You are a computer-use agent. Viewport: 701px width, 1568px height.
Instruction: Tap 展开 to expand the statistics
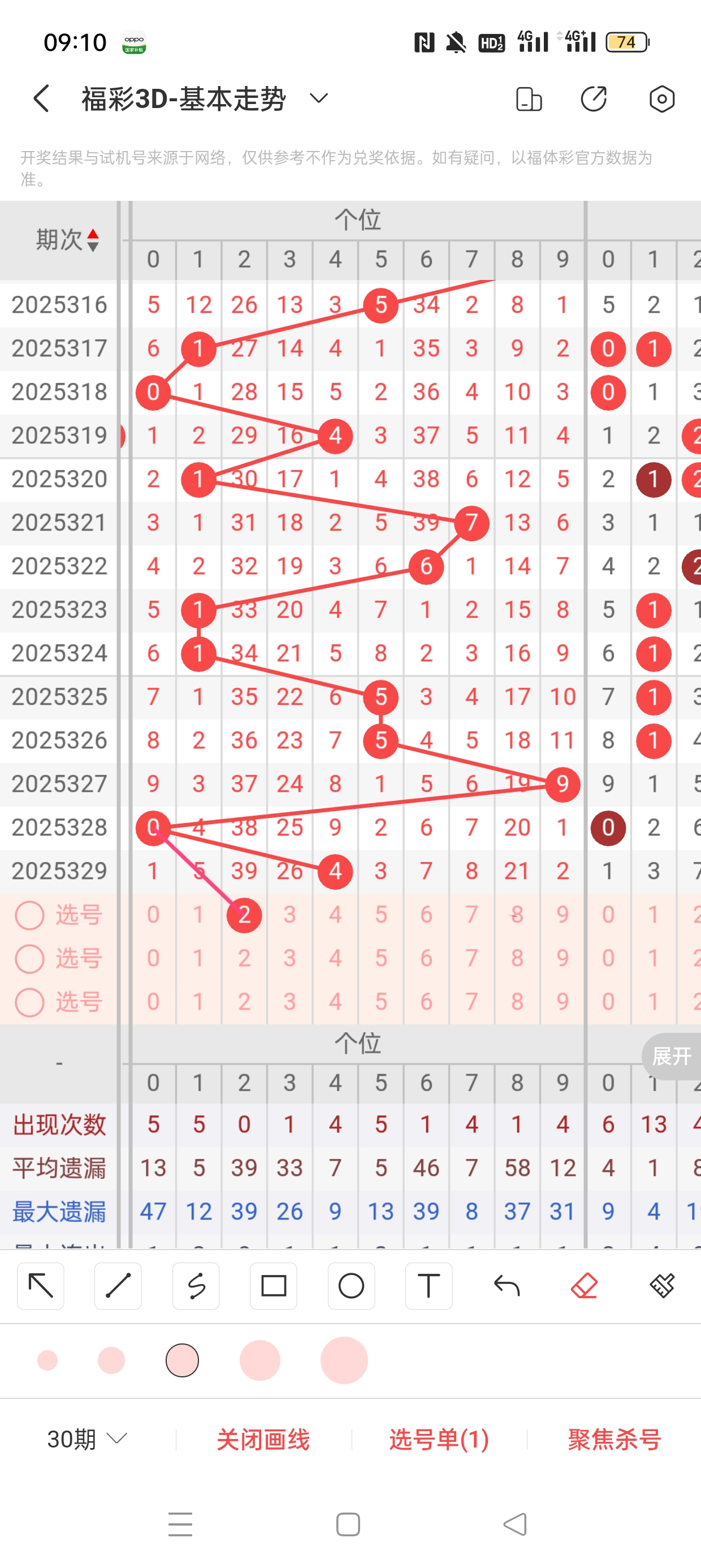coord(672,1056)
